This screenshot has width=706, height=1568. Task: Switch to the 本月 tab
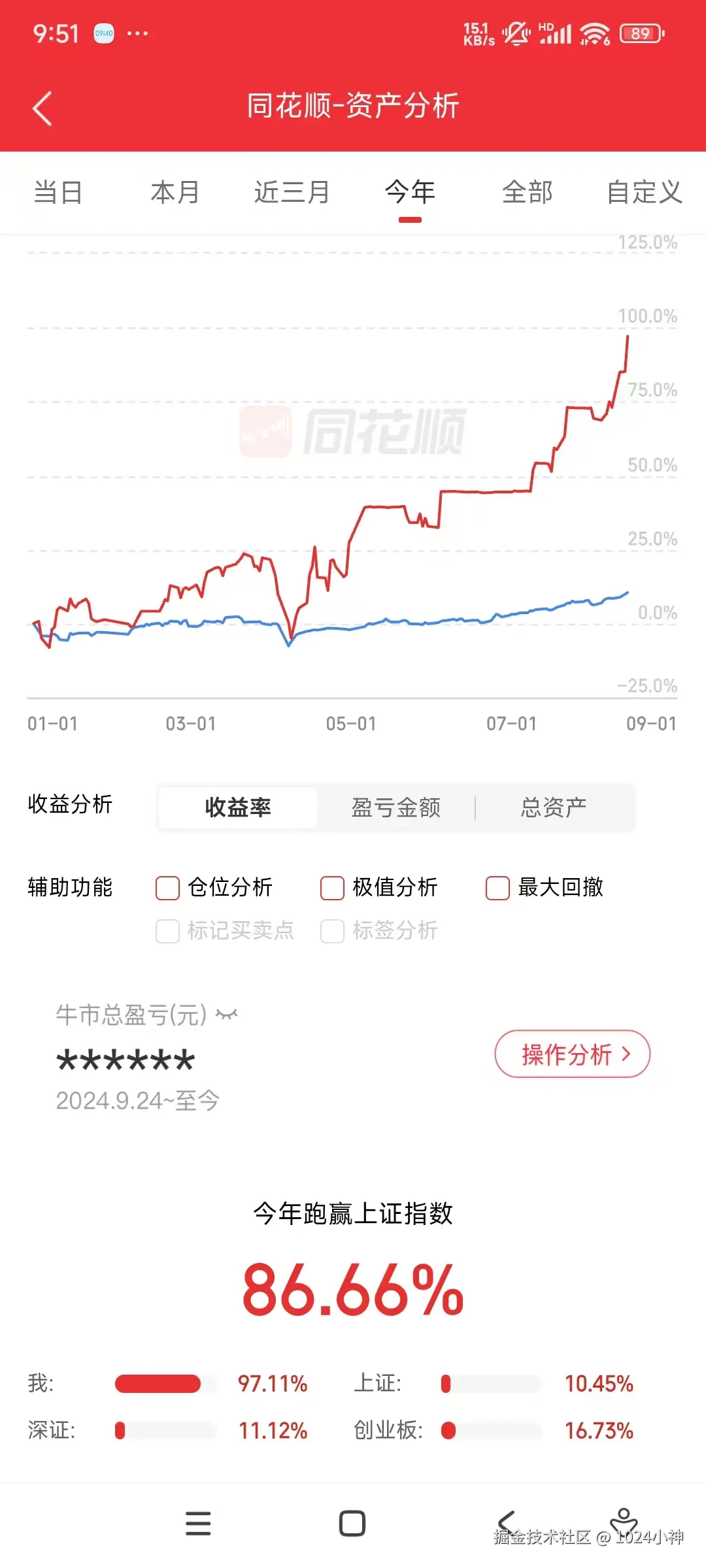coord(175,193)
